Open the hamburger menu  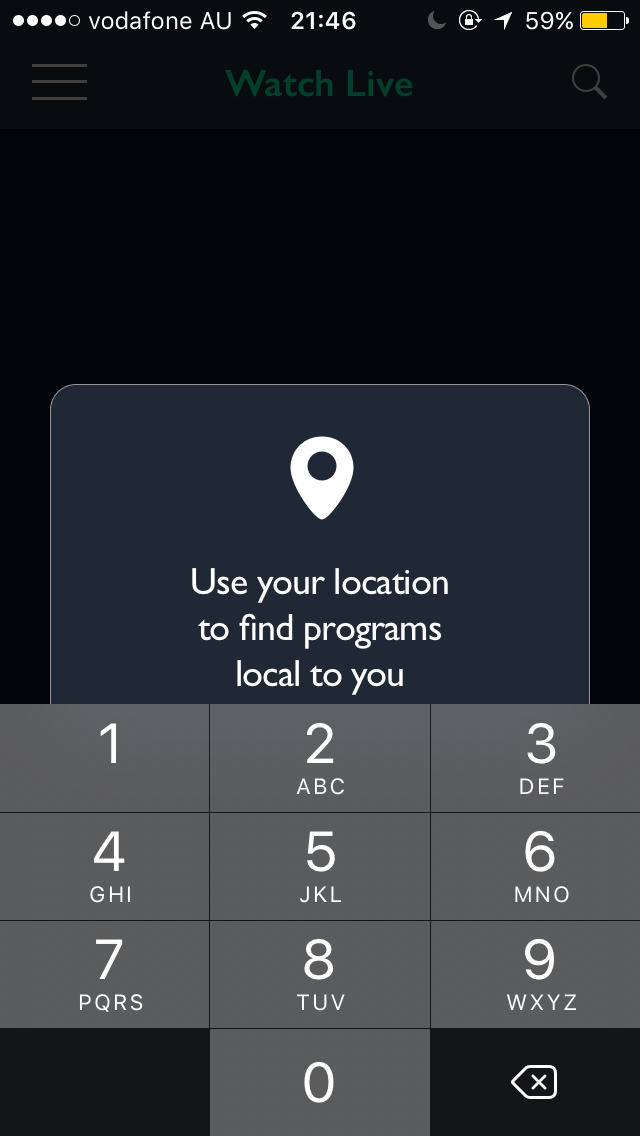click(x=59, y=82)
